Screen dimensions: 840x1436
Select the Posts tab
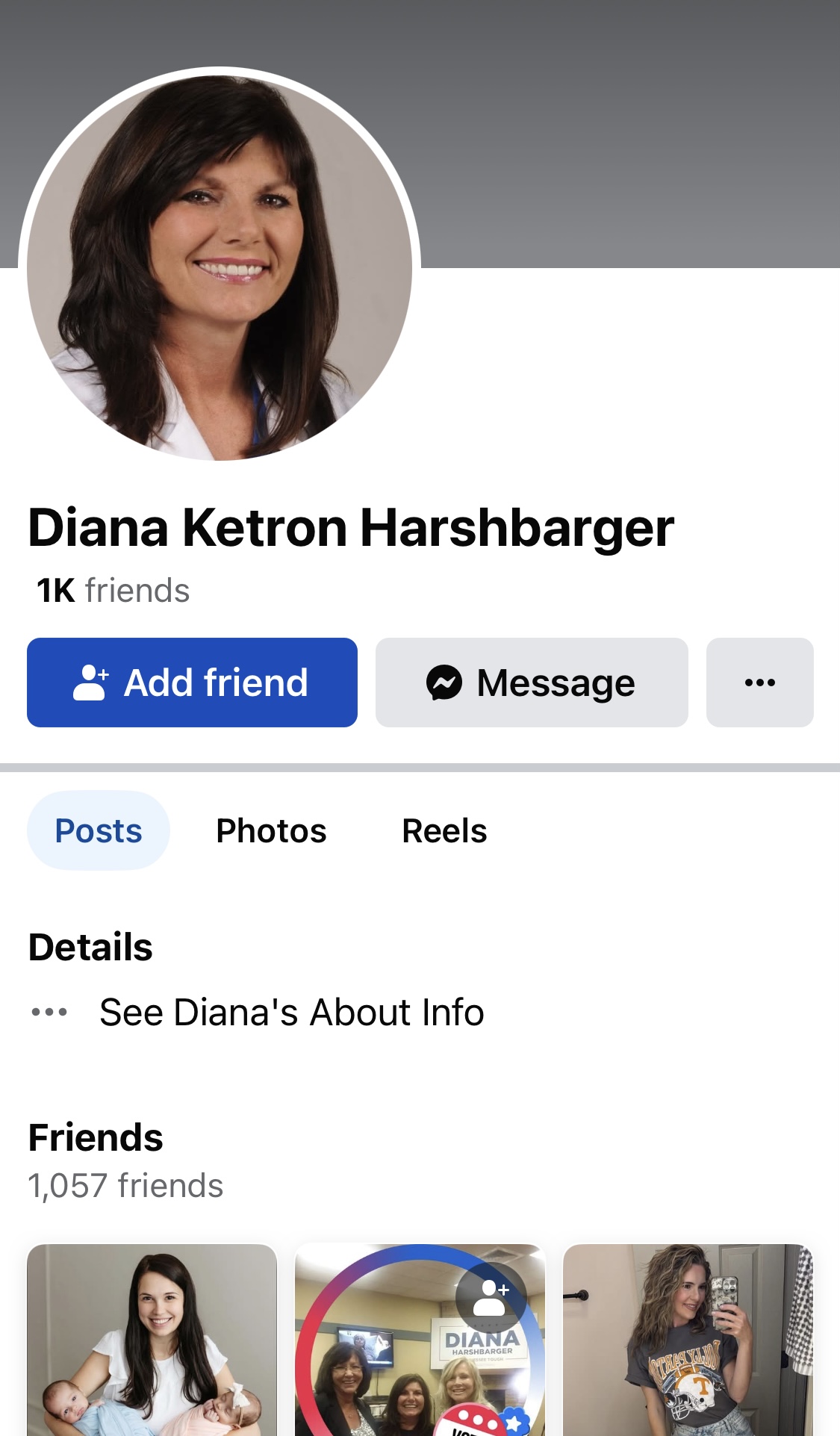99,831
